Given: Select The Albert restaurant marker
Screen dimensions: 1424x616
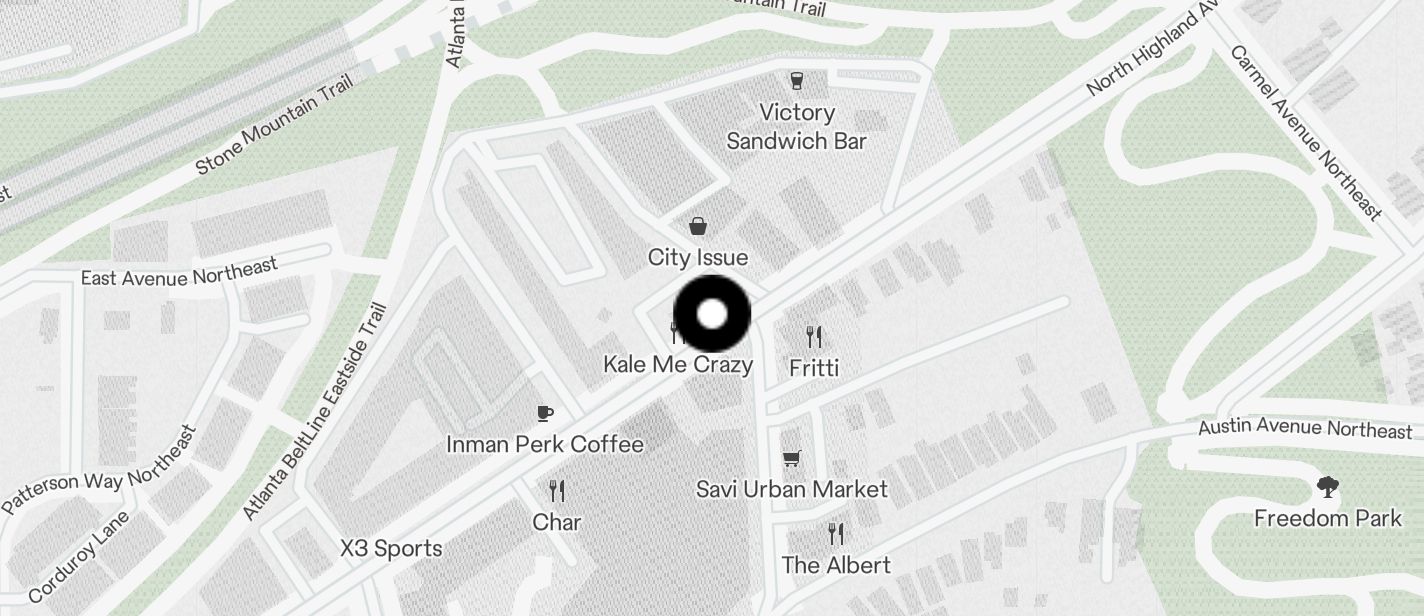Looking at the screenshot, I should (836, 534).
